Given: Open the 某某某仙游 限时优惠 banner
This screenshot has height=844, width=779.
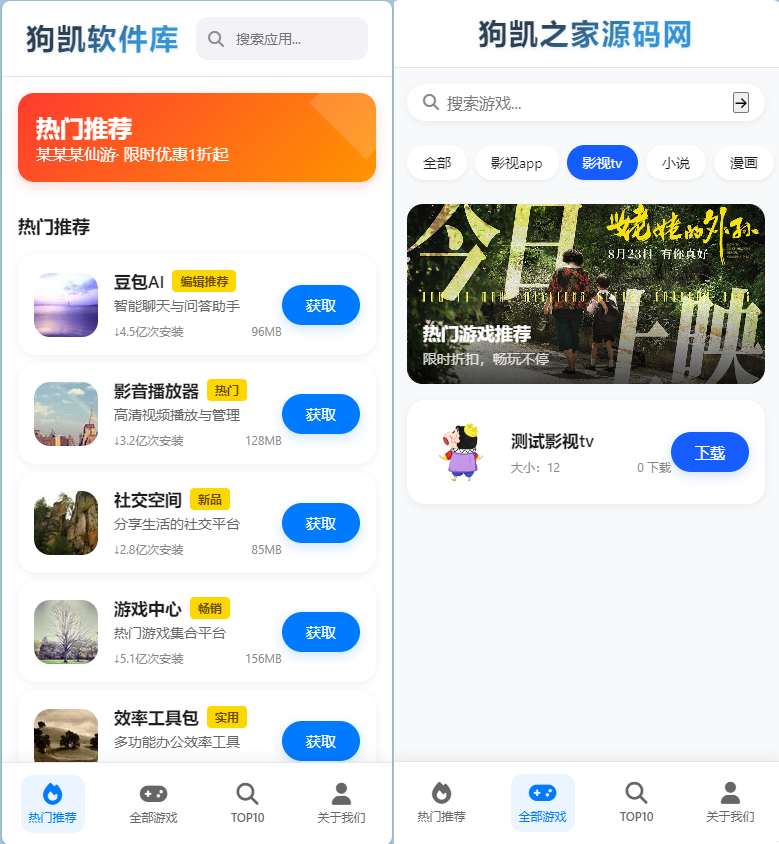Looking at the screenshot, I should click(197, 138).
